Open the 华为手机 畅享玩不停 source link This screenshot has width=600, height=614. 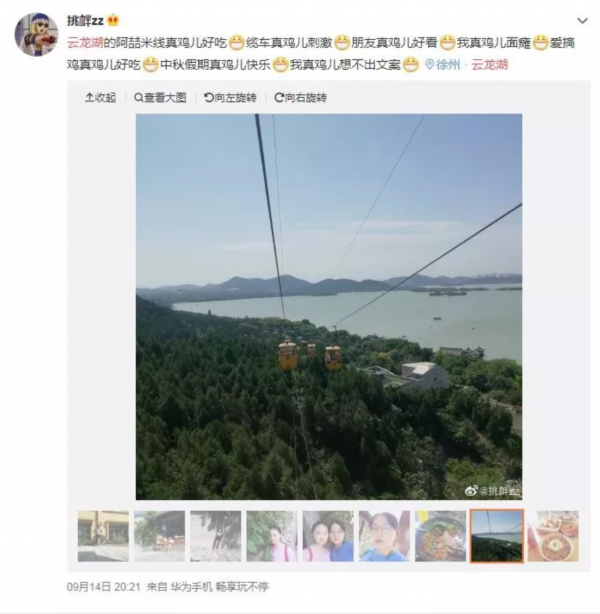pyautogui.click(x=226, y=587)
